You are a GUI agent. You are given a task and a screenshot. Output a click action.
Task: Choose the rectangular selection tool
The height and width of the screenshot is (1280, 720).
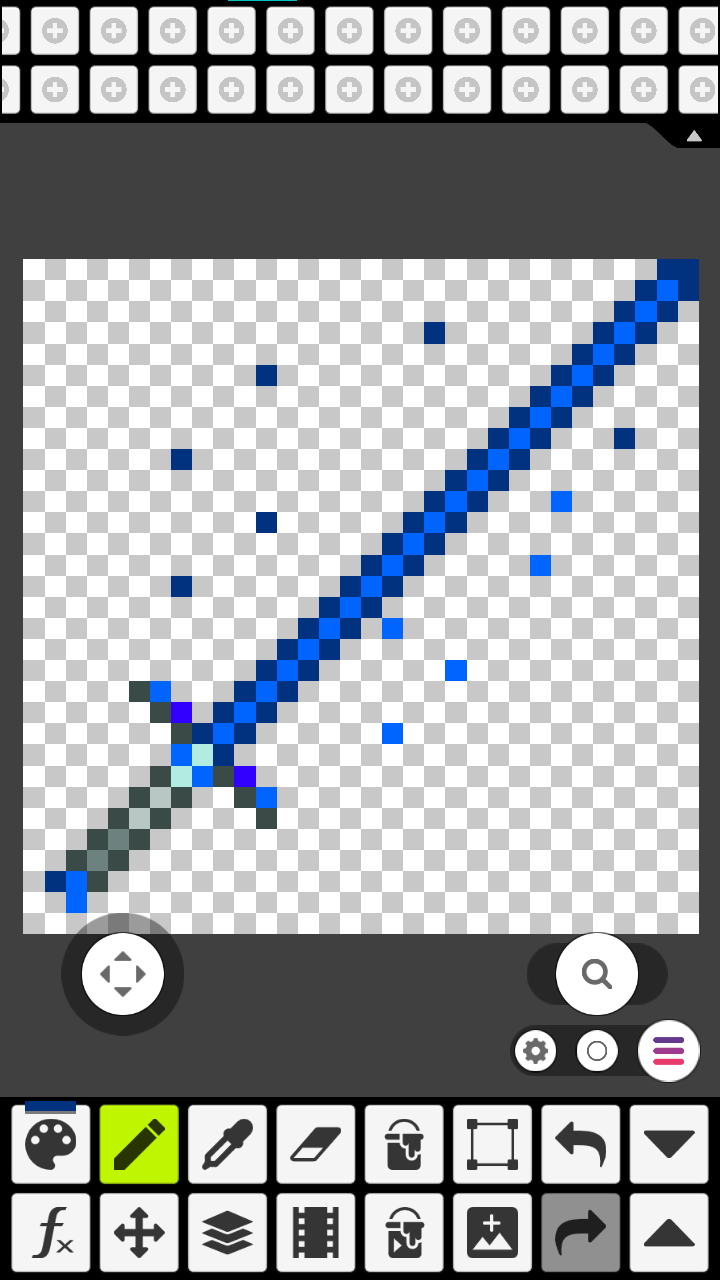point(492,1145)
